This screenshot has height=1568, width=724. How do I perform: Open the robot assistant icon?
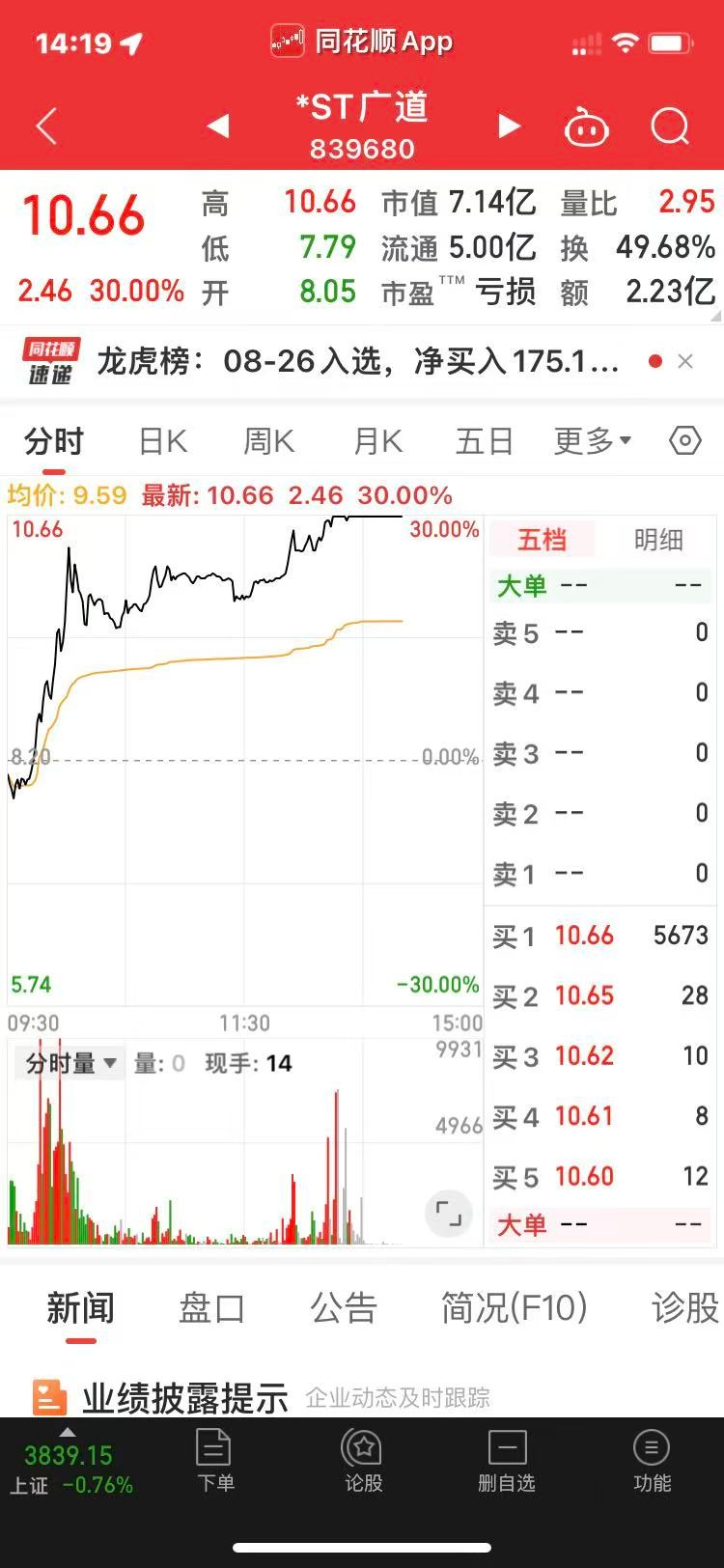(x=586, y=127)
